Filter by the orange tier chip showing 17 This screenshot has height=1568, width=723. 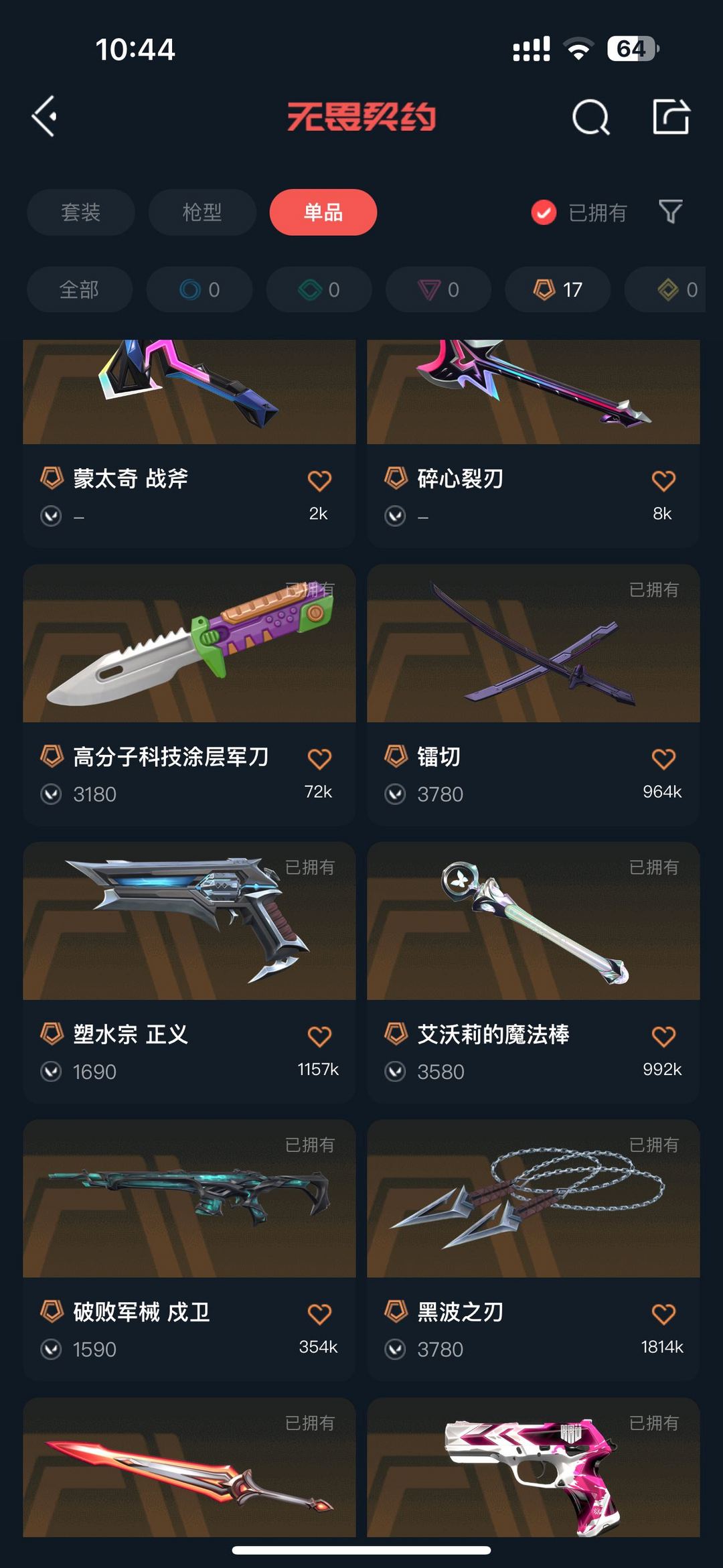558,289
